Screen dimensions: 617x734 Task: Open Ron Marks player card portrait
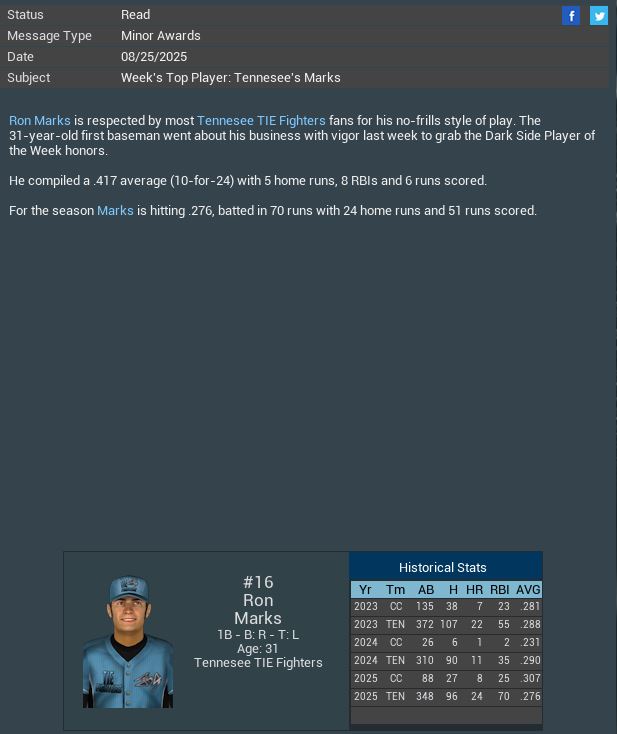coord(128,641)
